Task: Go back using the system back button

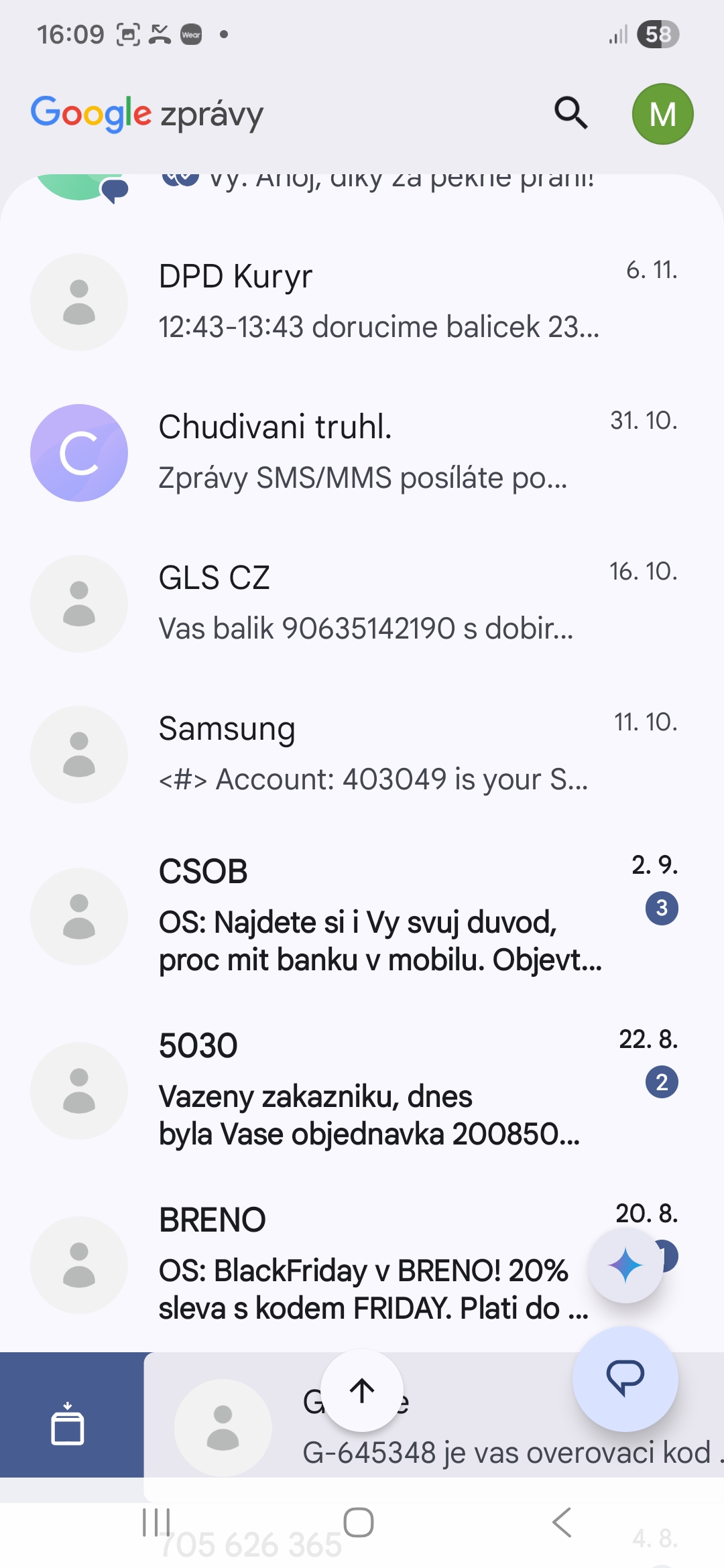Action: pyautogui.click(x=562, y=1522)
